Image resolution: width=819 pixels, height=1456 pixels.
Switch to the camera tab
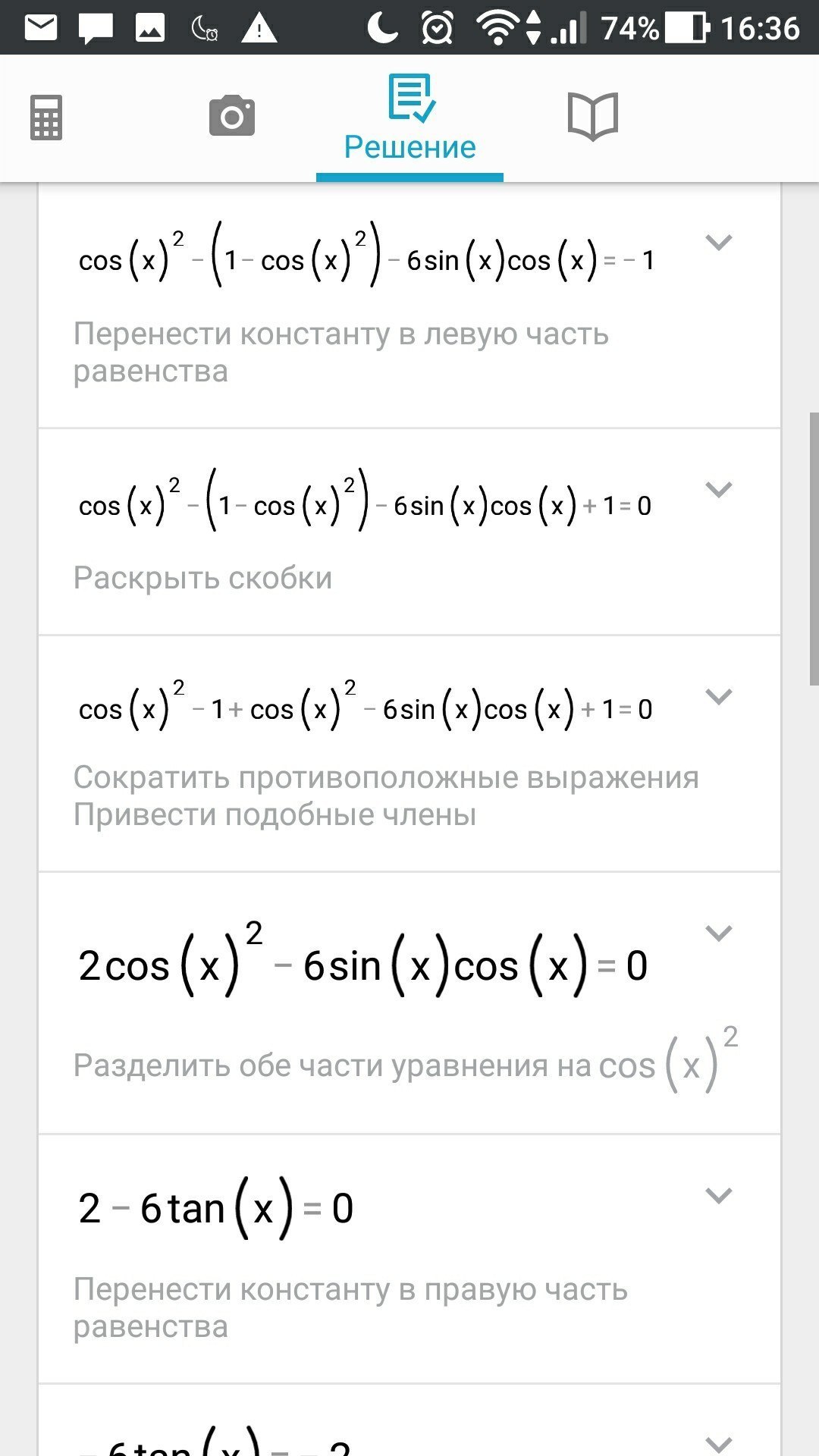click(x=231, y=116)
